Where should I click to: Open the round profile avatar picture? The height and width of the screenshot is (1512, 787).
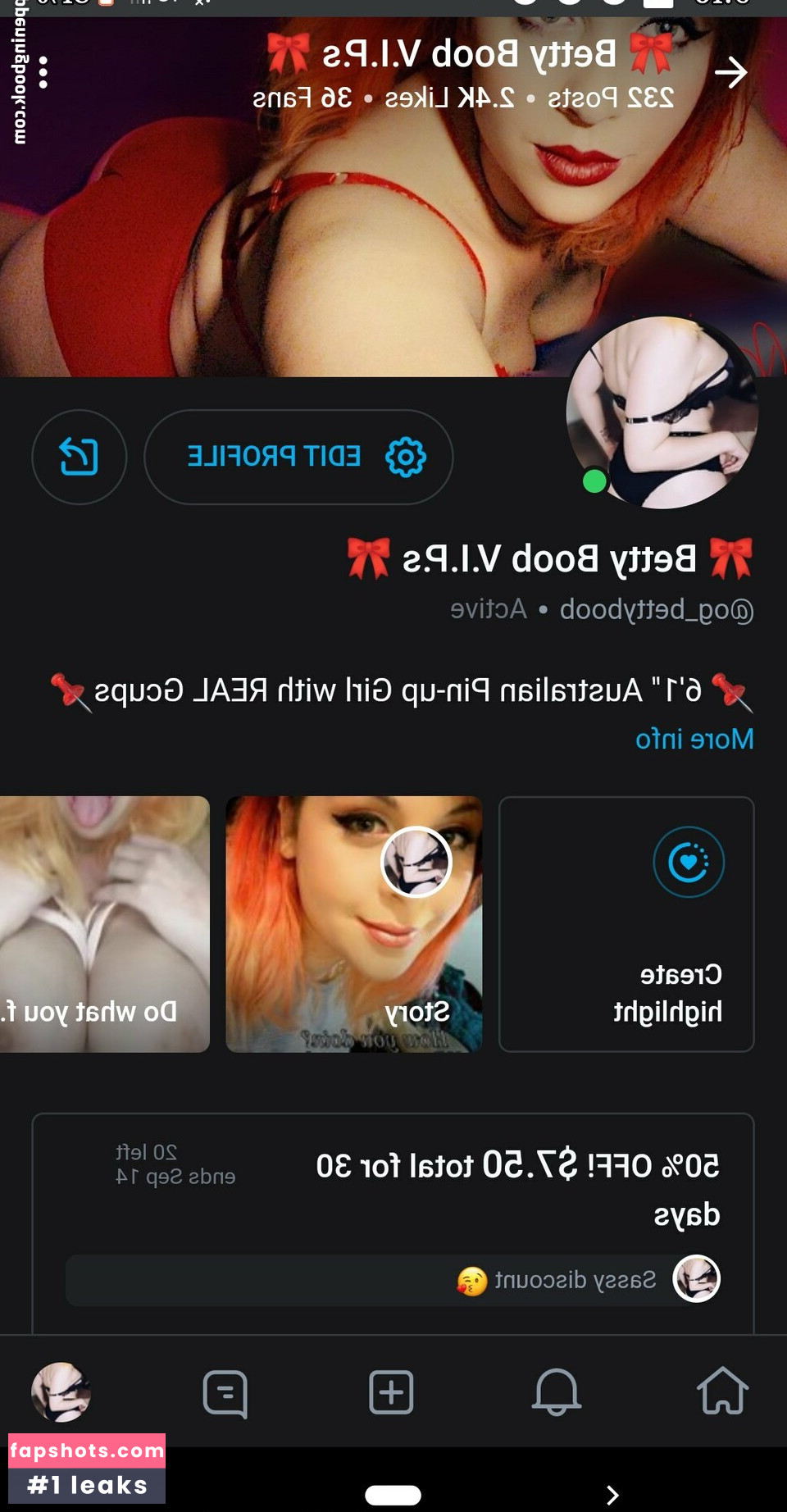[662, 412]
